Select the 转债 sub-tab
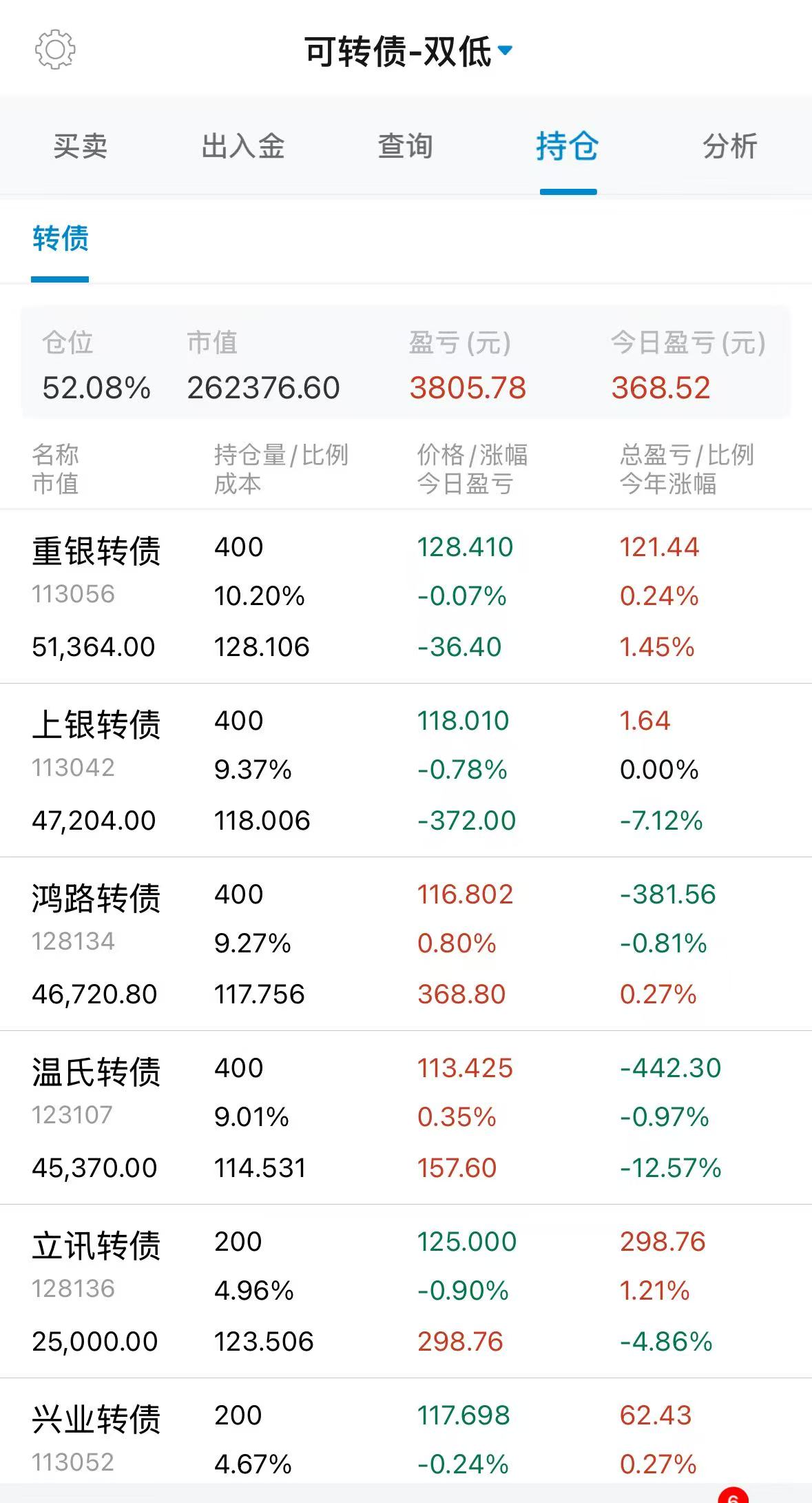Viewport: 812px width, 1503px height. tap(61, 239)
